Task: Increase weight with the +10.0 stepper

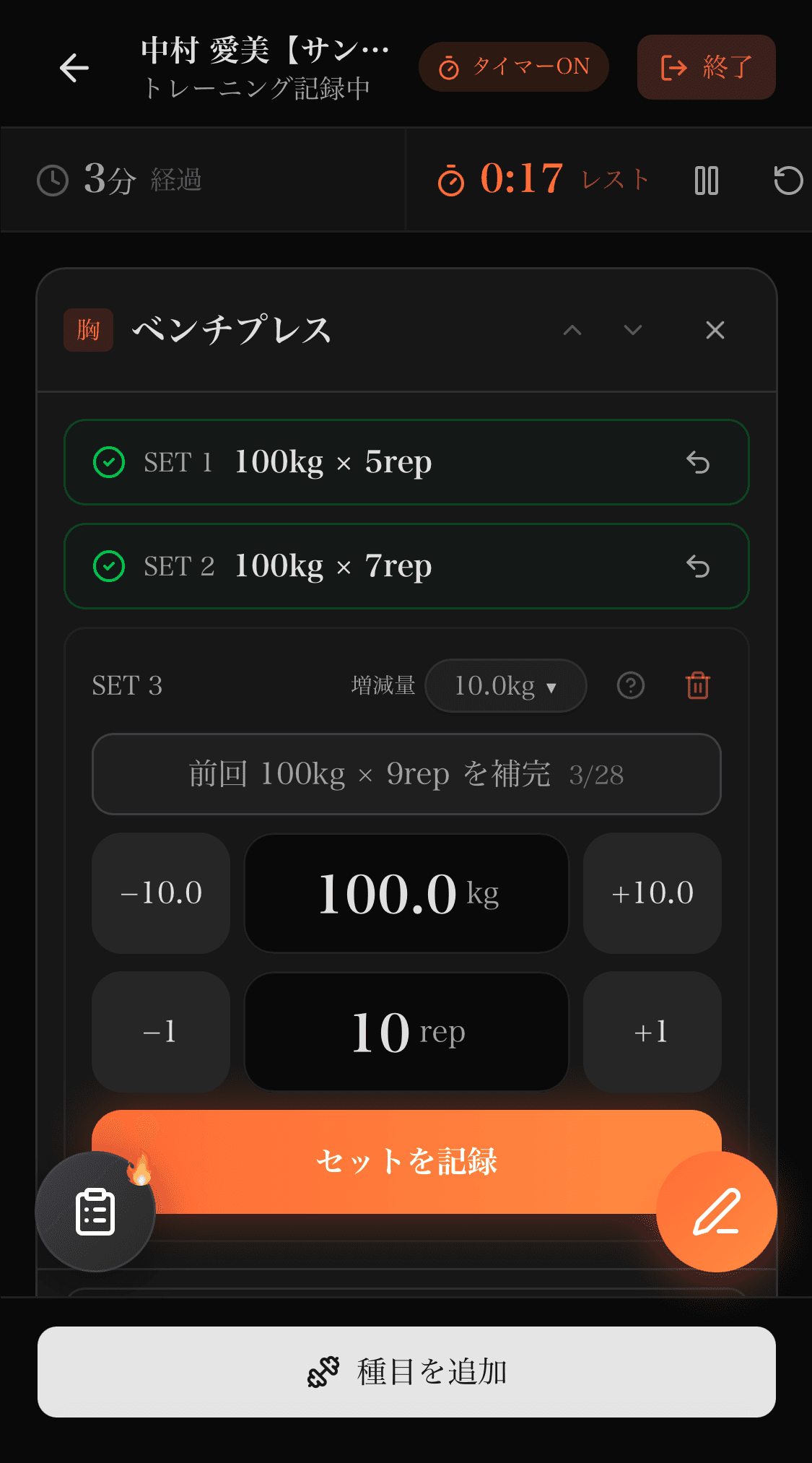Action: tap(651, 893)
